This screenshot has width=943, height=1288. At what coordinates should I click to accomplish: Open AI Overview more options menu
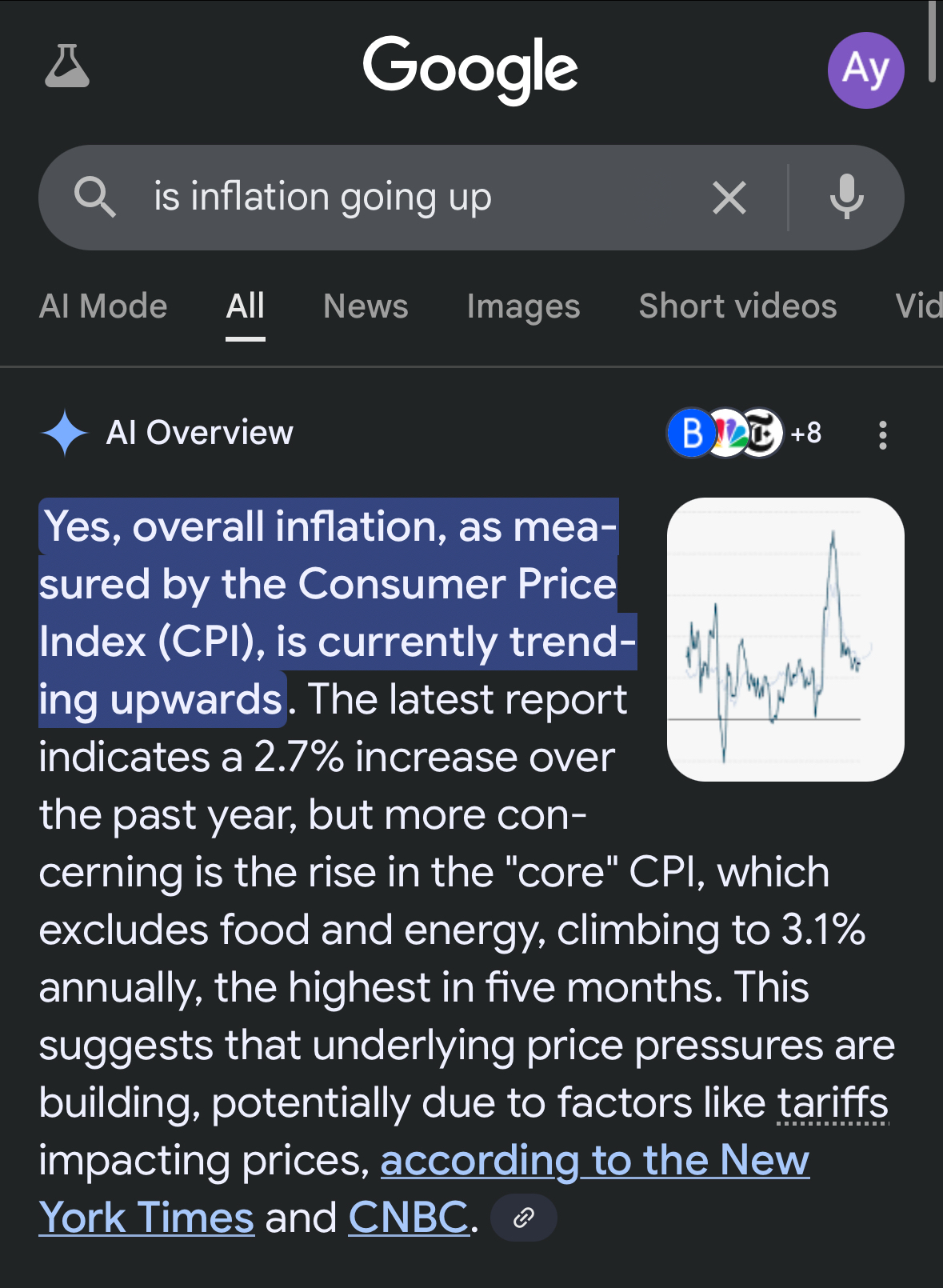pos(882,434)
